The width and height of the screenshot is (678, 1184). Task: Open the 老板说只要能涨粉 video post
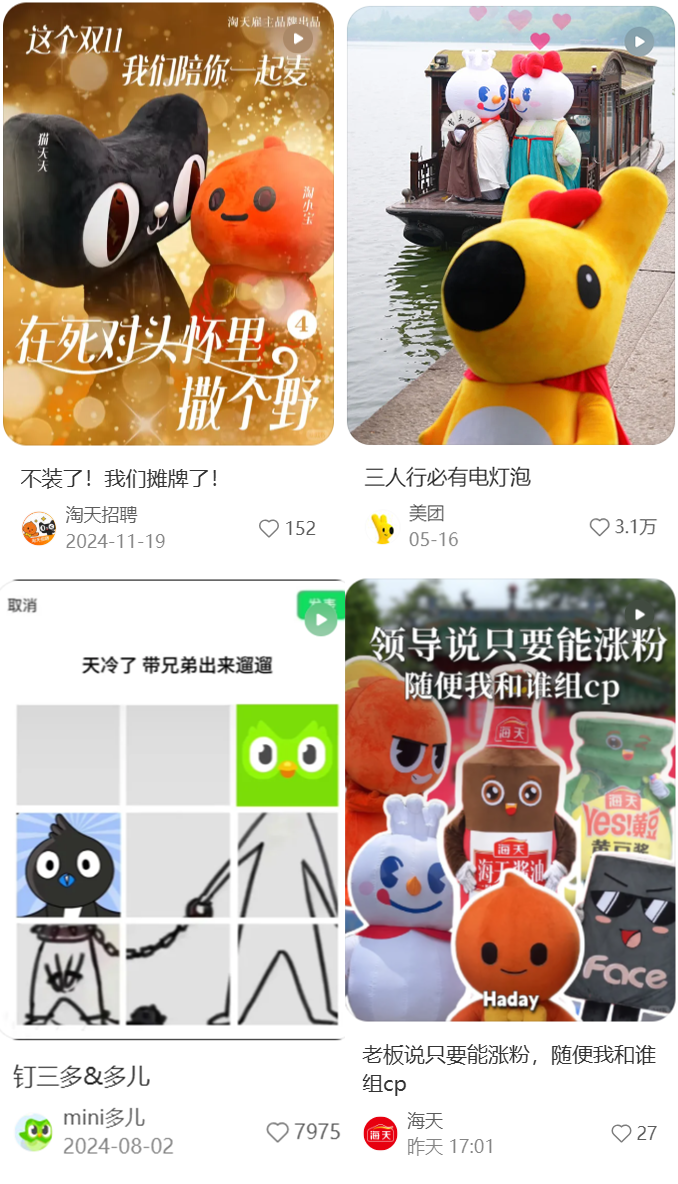point(510,800)
